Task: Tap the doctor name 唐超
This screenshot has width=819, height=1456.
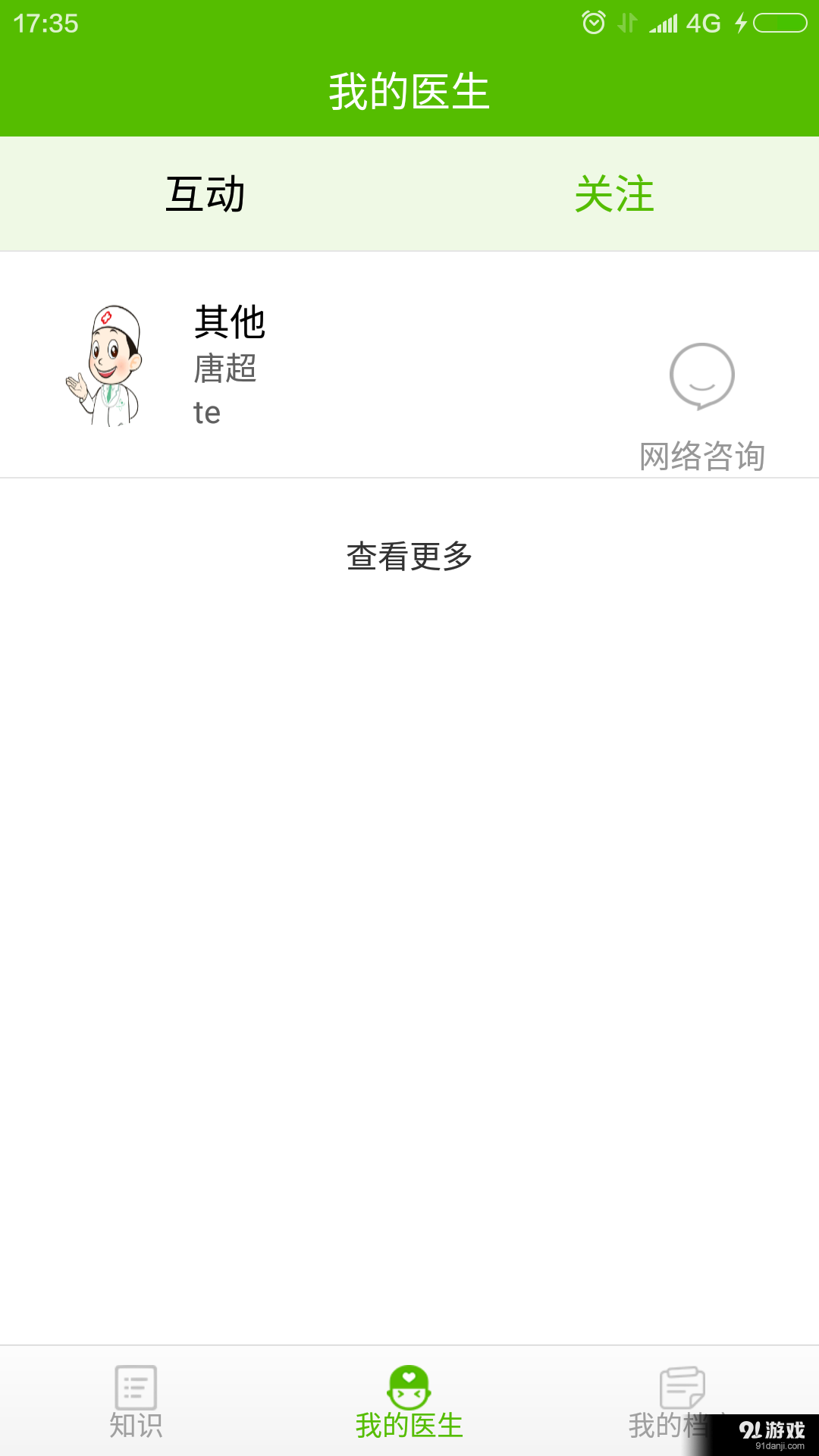Action: coord(225,371)
